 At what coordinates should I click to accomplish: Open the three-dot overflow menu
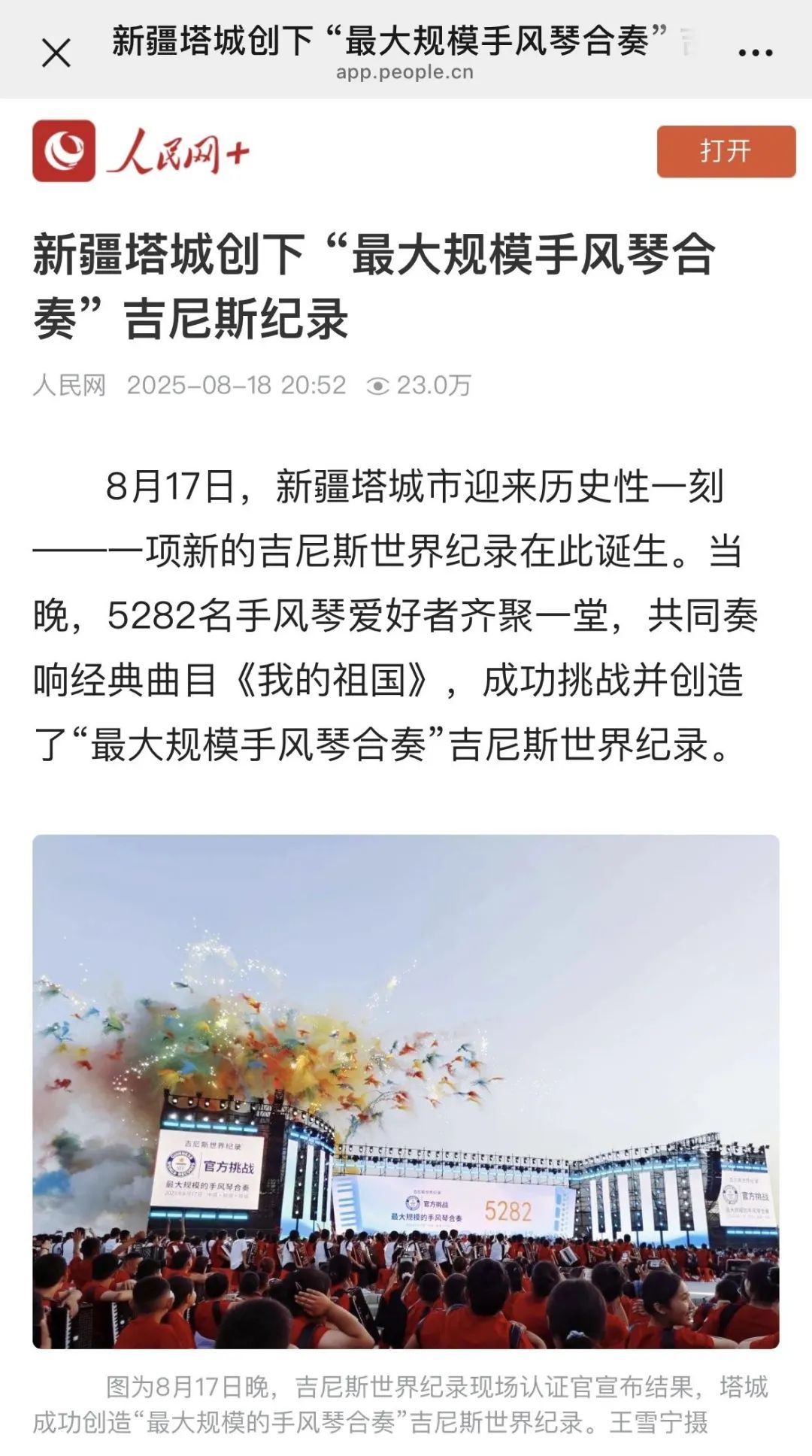pos(755,53)
